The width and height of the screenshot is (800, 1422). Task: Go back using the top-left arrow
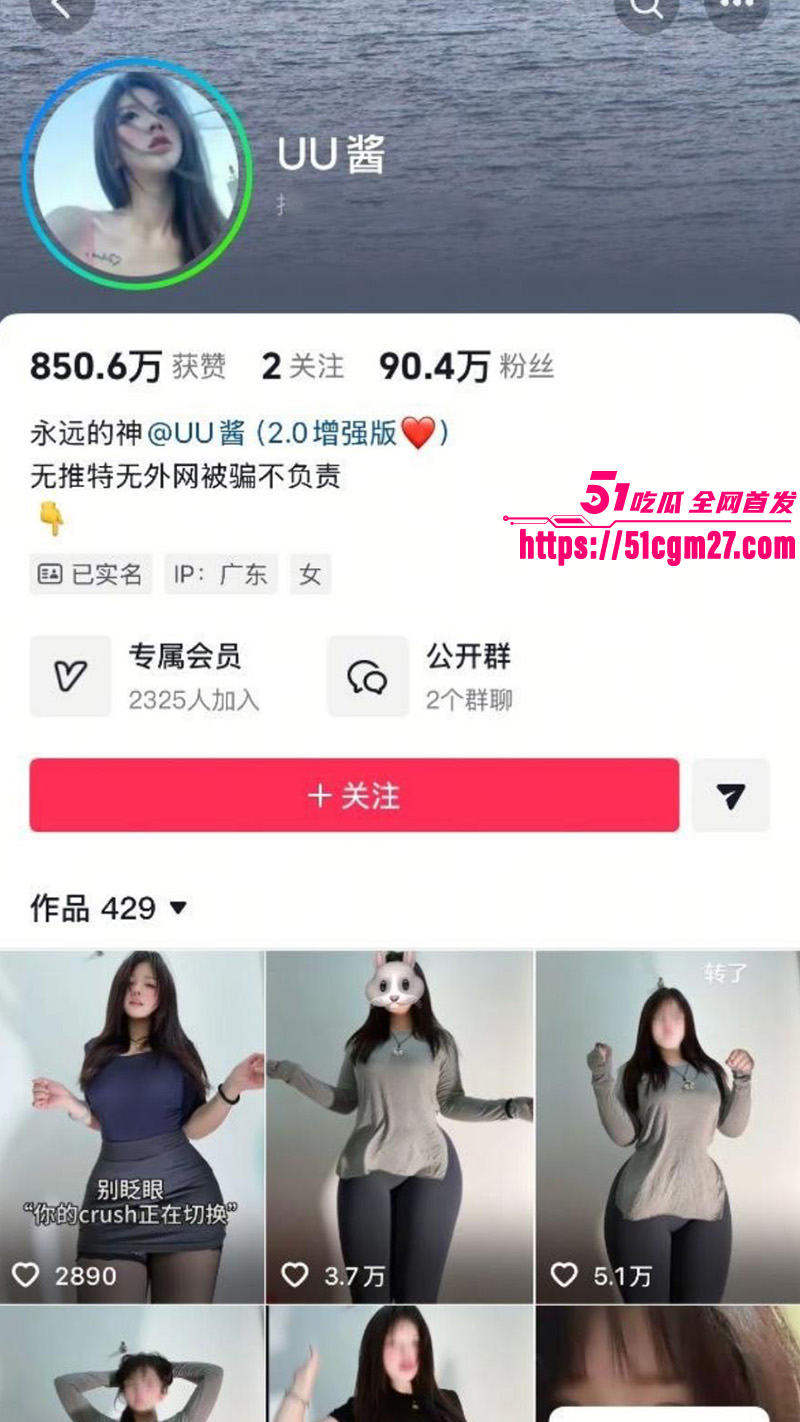tap(60, 8)
